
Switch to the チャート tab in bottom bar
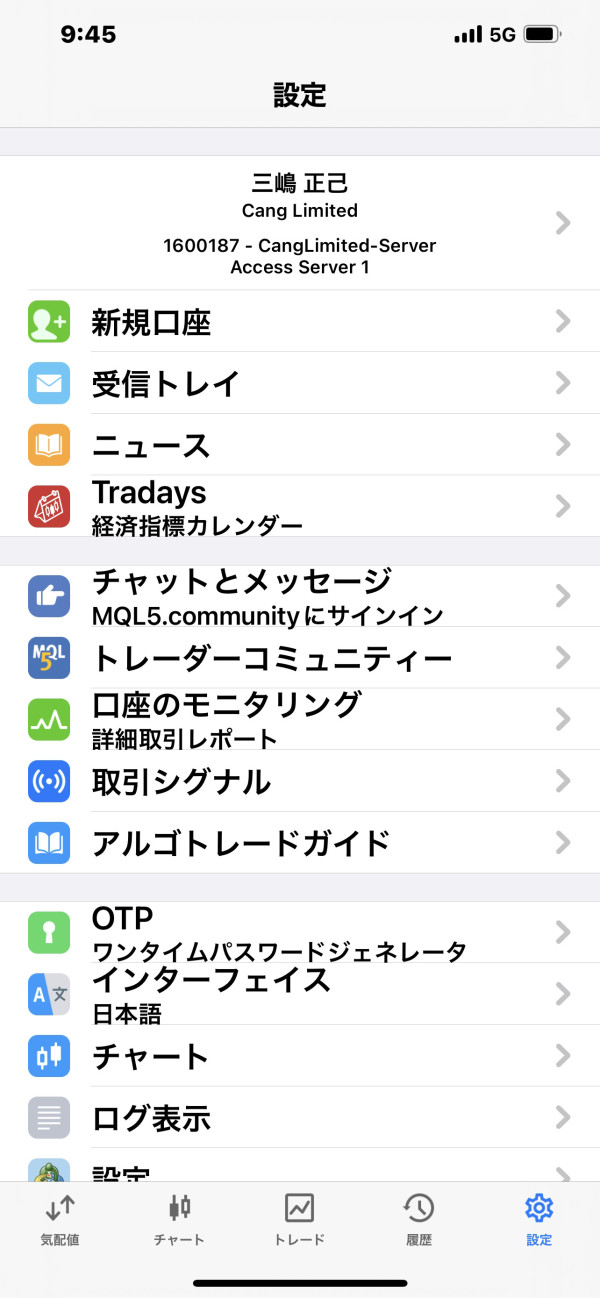[x=180, y=1218]
